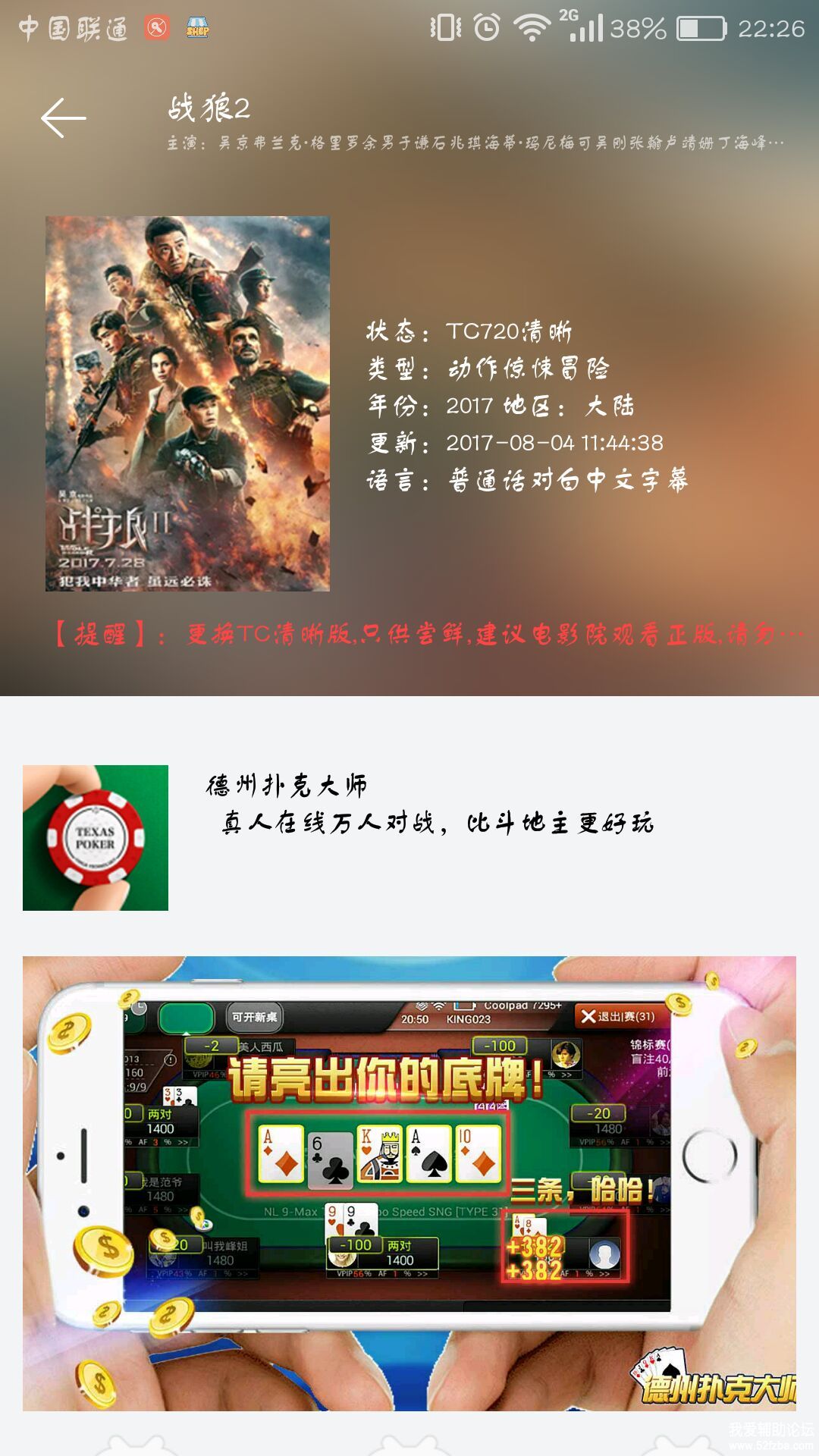Open the Texas Poker game banner image

[409, 1183]
